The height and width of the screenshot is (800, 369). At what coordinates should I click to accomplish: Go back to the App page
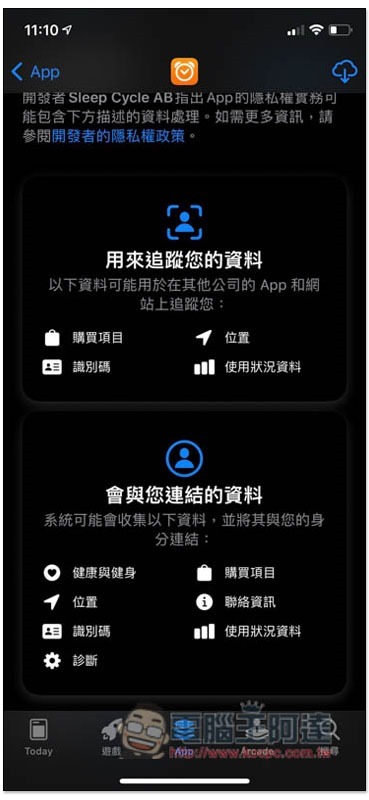click(x=35, y=72)
